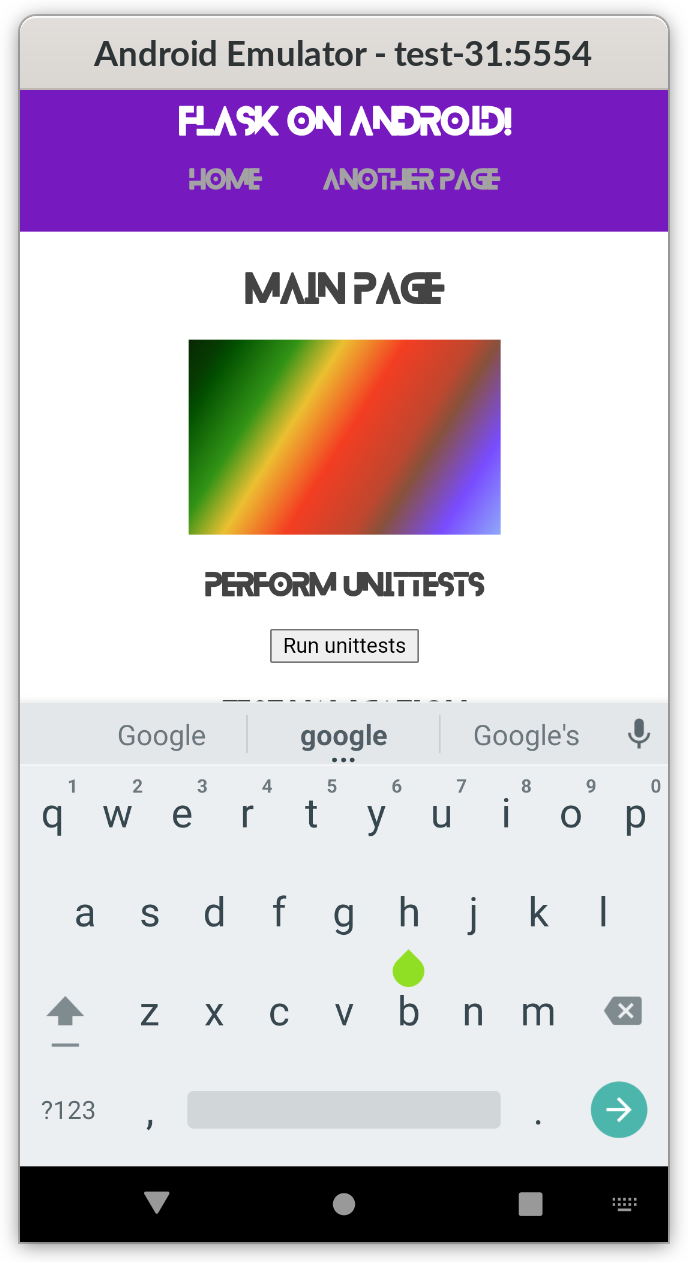
Task: Tap the keyboard space bar
Action: point(344,1110)
